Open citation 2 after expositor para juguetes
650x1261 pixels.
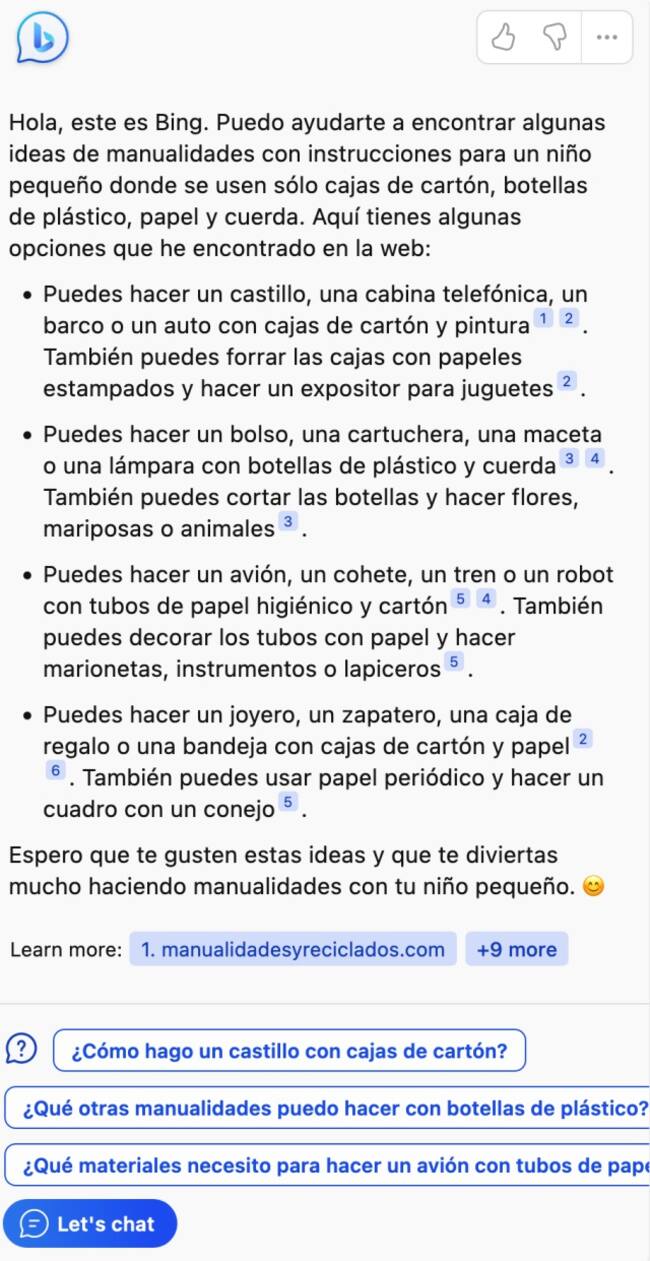point(567,382)
